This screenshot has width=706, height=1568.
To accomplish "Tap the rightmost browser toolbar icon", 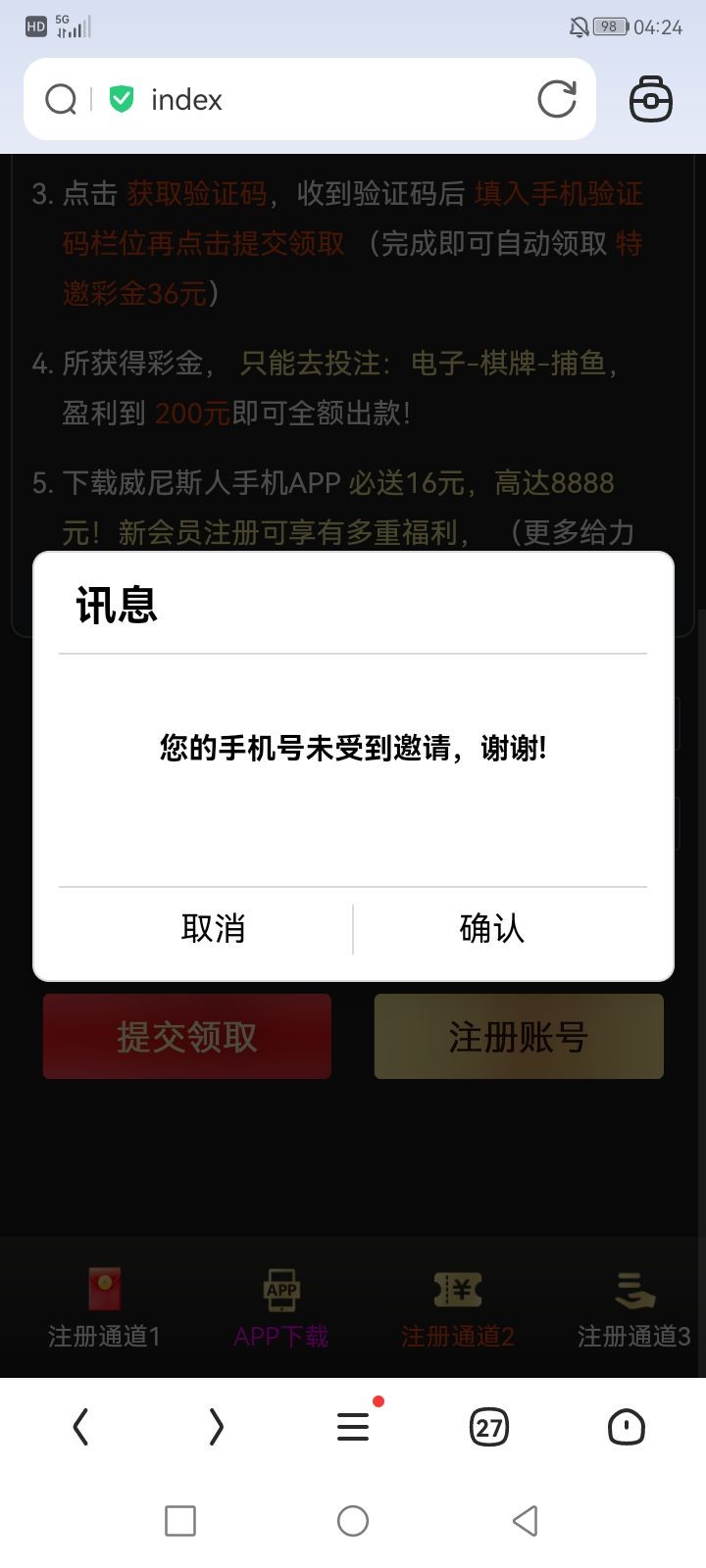I will (626, 1427).
